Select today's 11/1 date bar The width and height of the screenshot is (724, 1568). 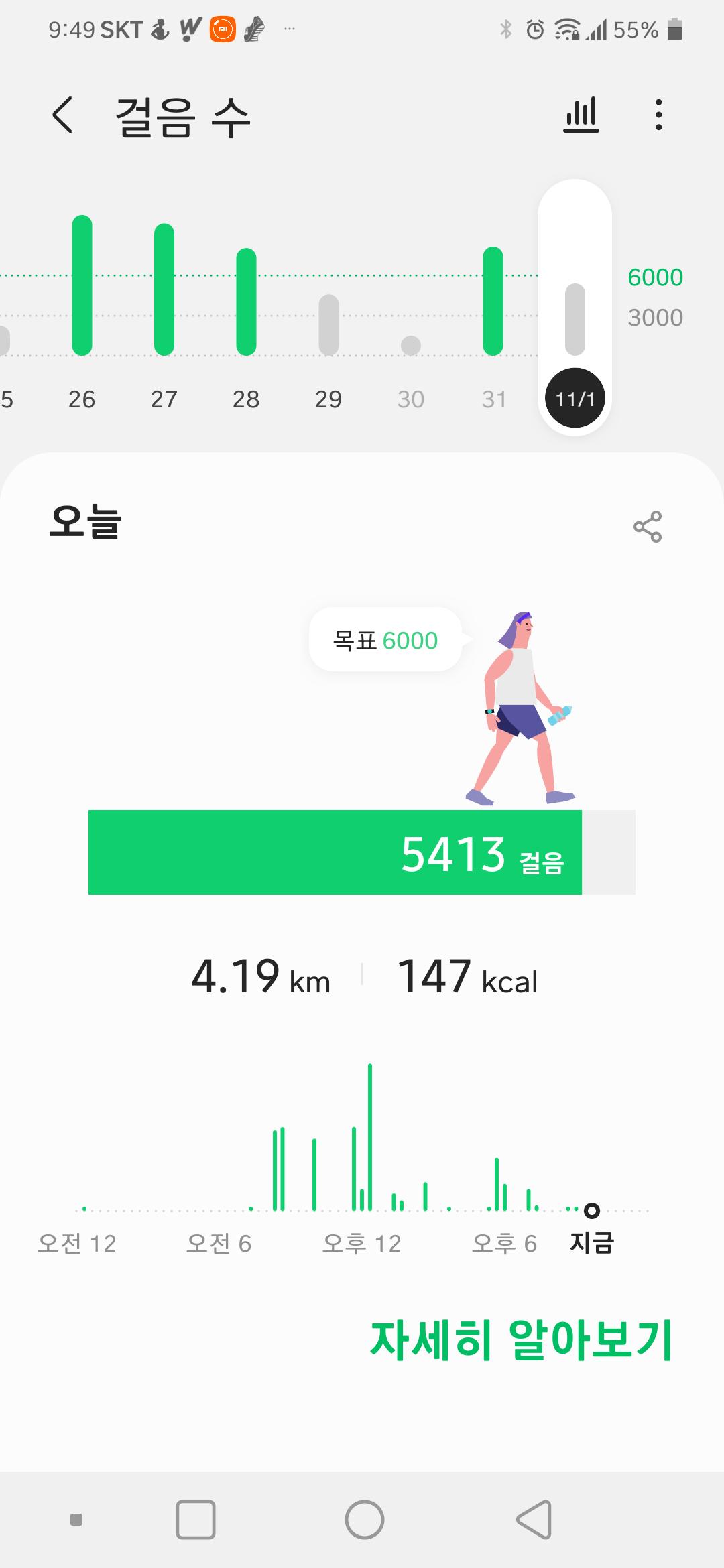[575, 398]
